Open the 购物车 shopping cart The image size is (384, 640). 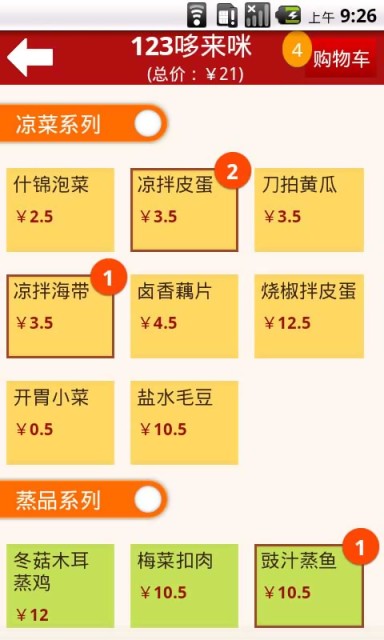point(341,58)
